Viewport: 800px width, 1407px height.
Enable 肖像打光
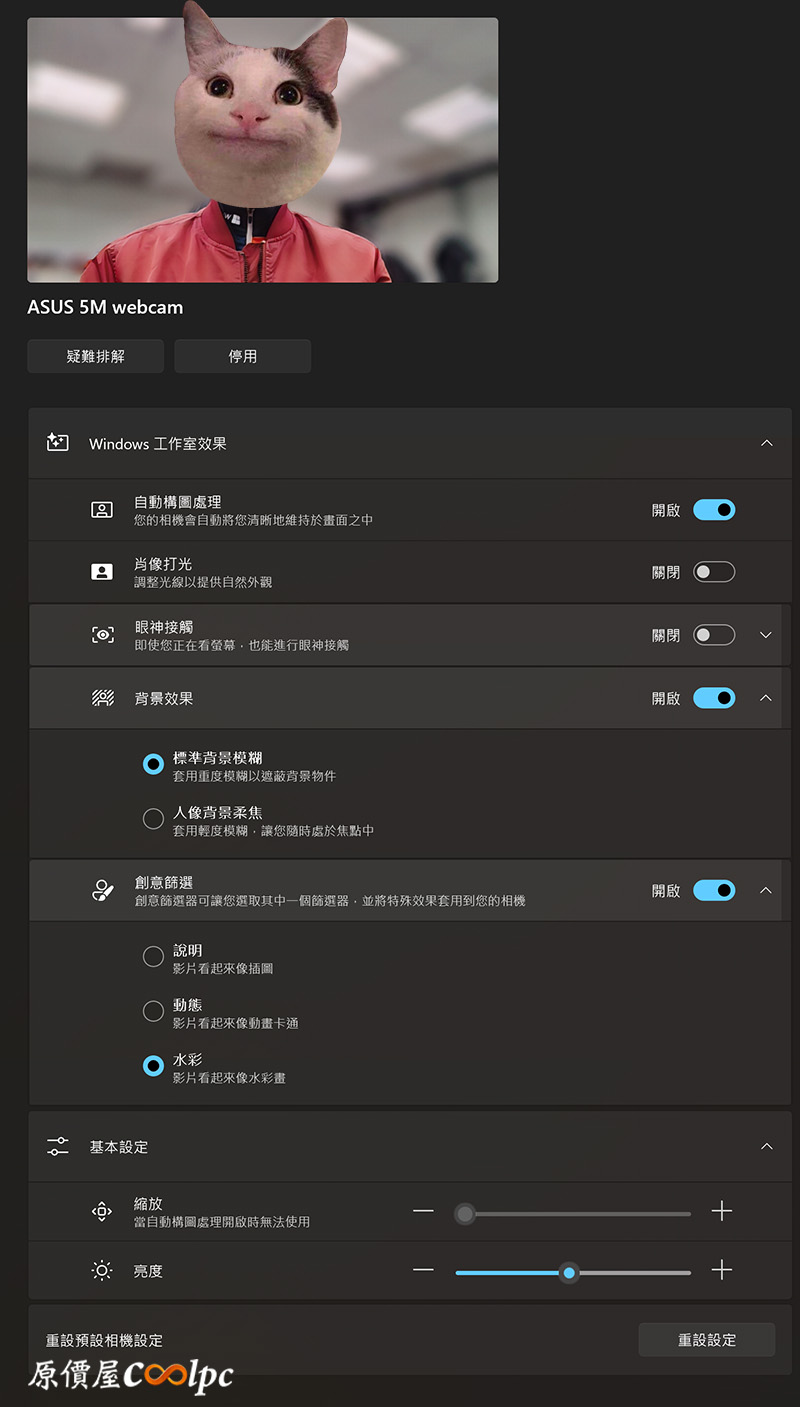[714, 572]
